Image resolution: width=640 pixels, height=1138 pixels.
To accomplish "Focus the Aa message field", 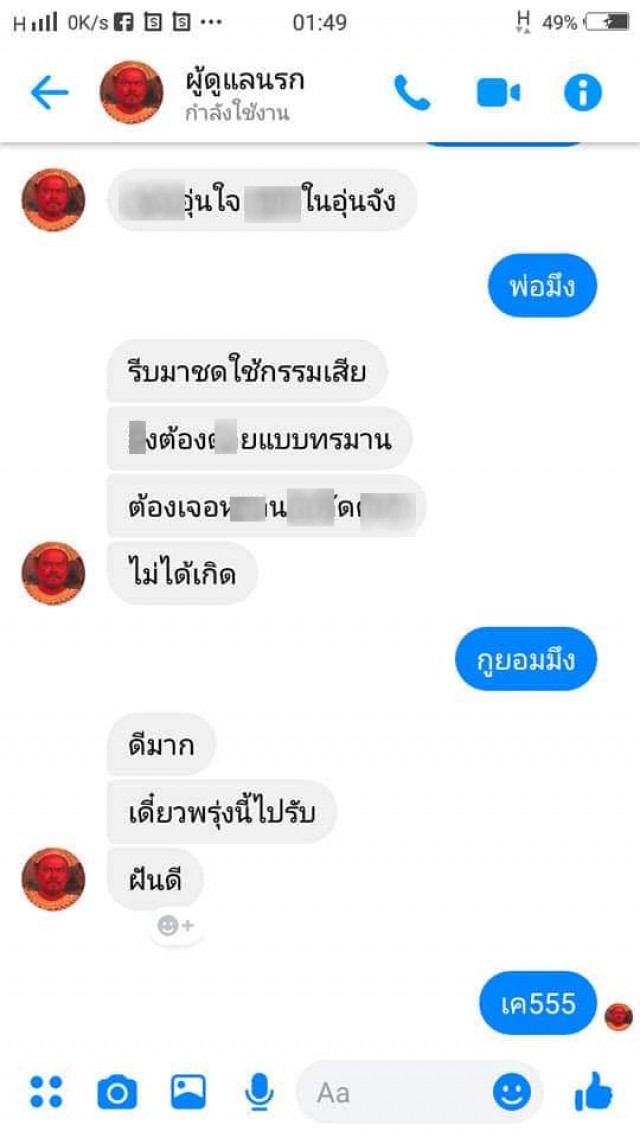I will coord(400,1092).
